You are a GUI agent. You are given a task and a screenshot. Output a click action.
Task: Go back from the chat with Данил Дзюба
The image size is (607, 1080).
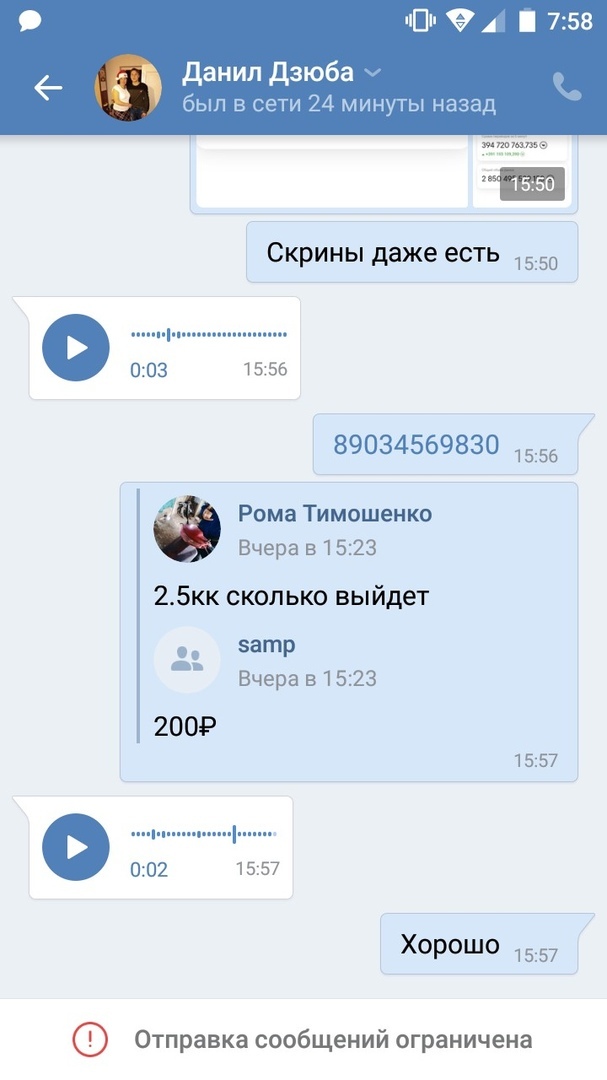47,88
